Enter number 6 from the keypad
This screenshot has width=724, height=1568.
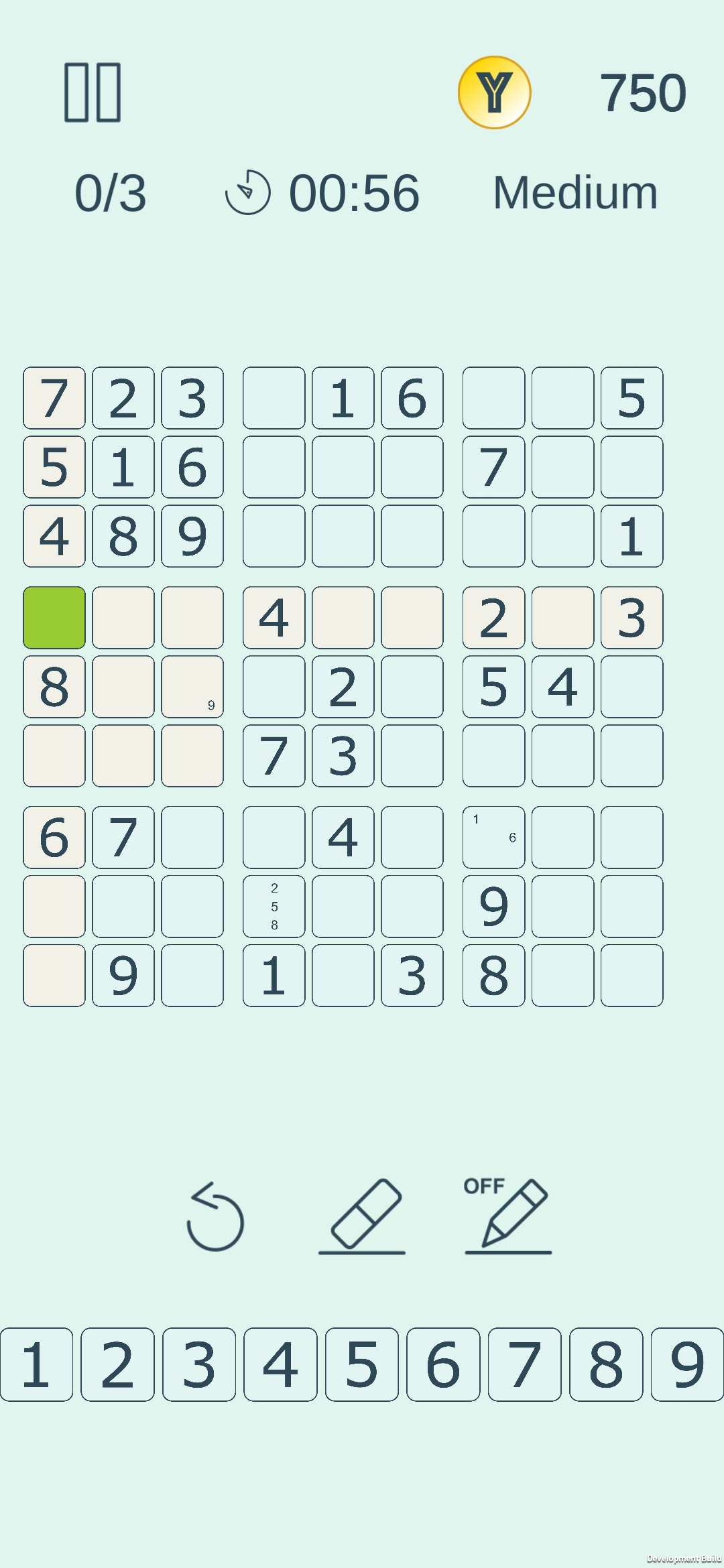click(x=443, y=1364)
